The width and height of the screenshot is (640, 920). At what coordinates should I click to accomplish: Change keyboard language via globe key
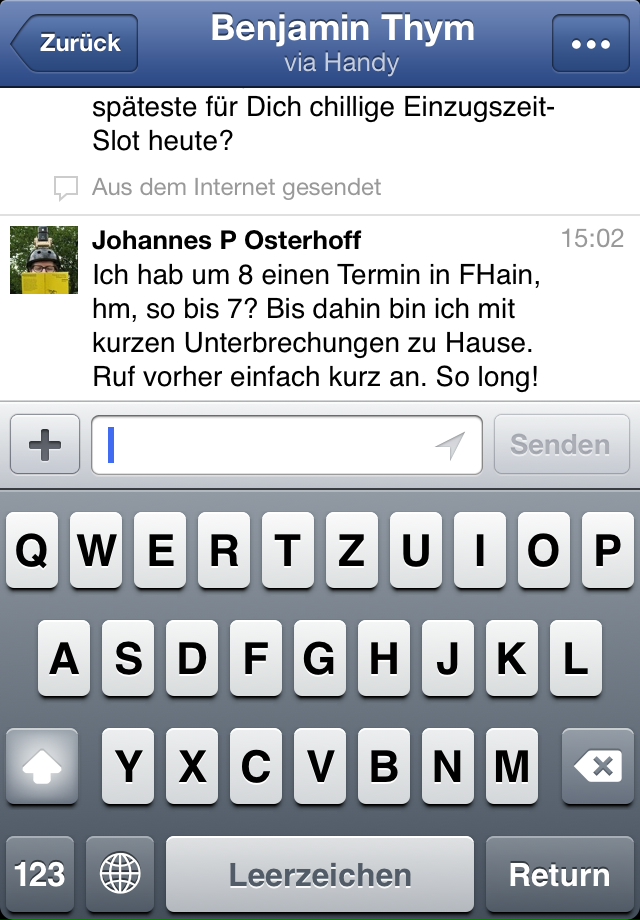click(x=121, y=874)
